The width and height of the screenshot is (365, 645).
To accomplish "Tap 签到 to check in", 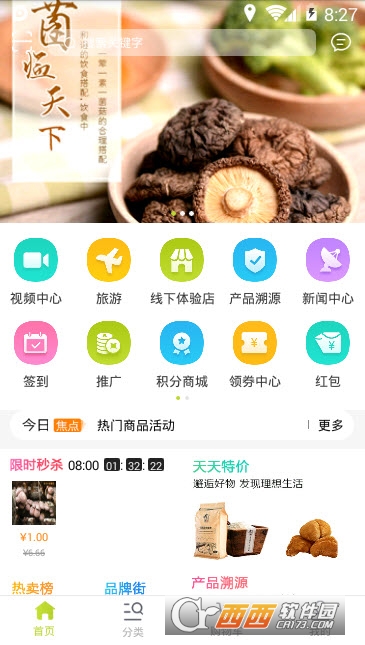I will (36, 355).
